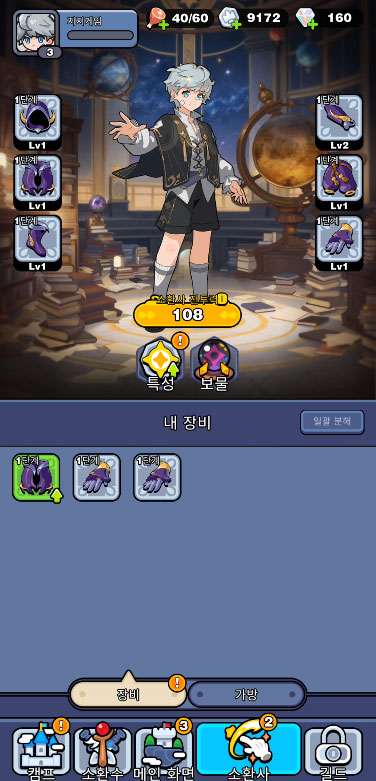Open the equipped boots slot
376x781 pixels.
coord(37,243)
